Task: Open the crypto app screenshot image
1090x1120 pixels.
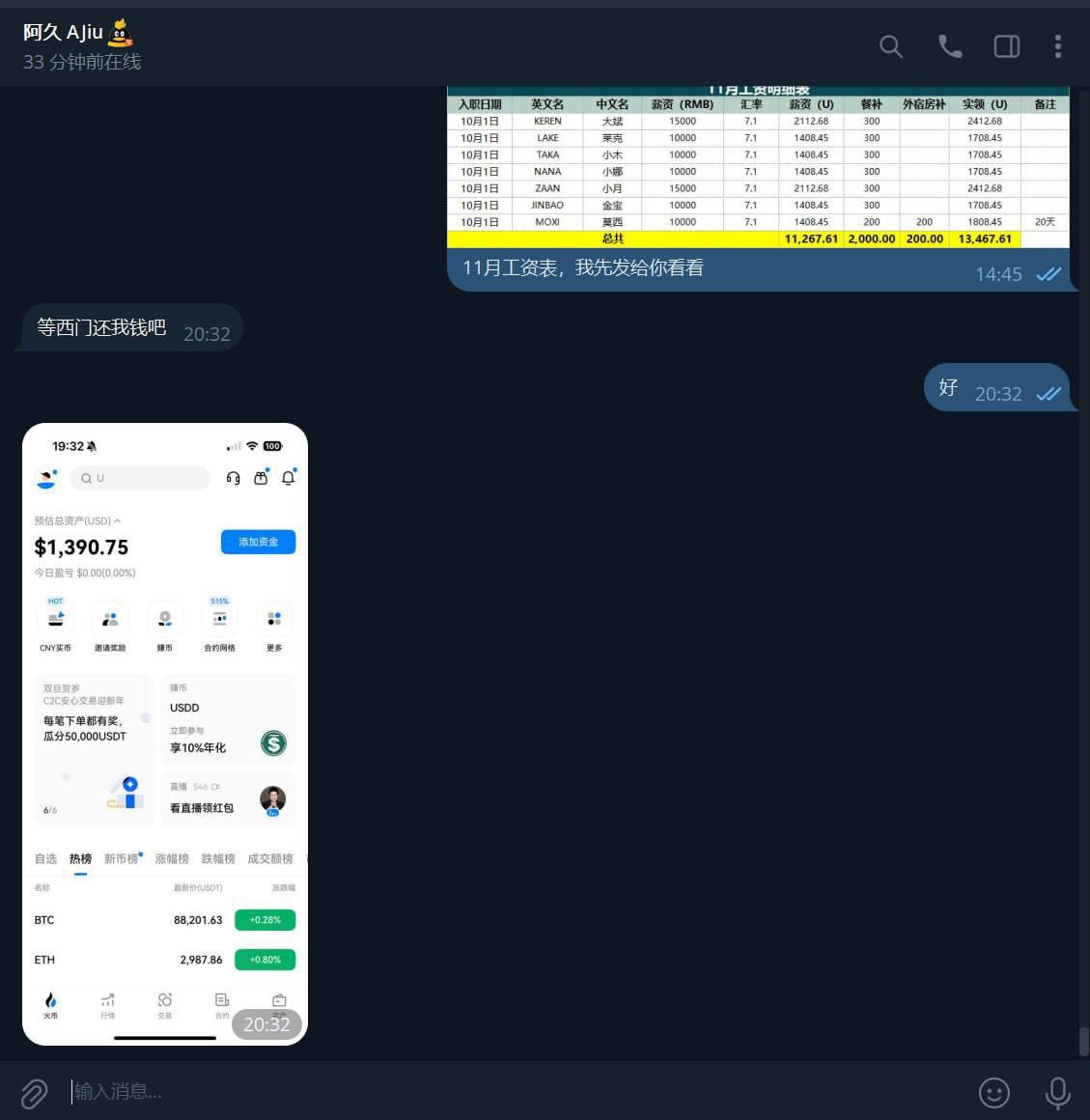Action: point(165,734)
